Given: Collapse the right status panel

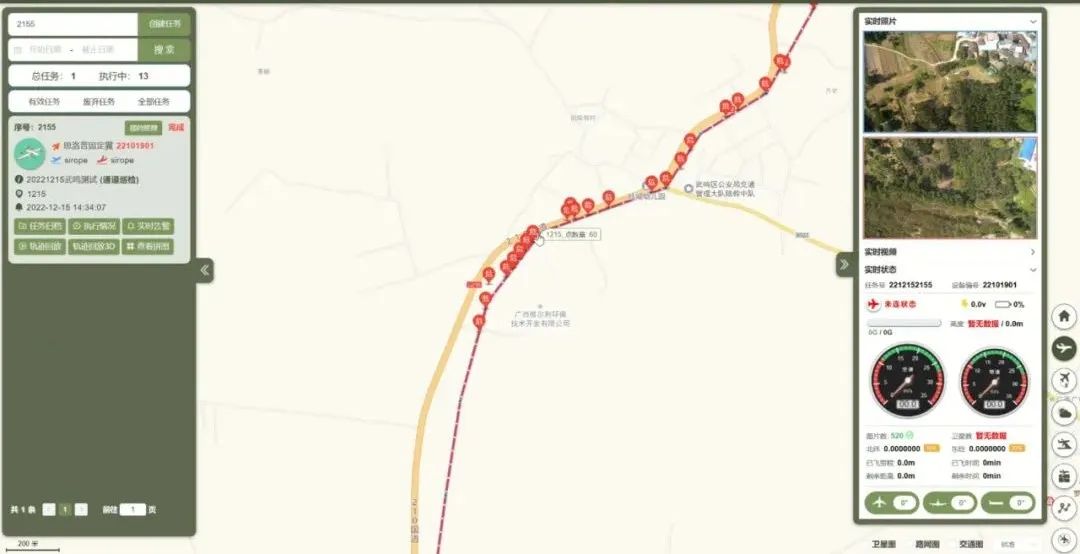Looking at the screenshot, I should tap(843, 264).
